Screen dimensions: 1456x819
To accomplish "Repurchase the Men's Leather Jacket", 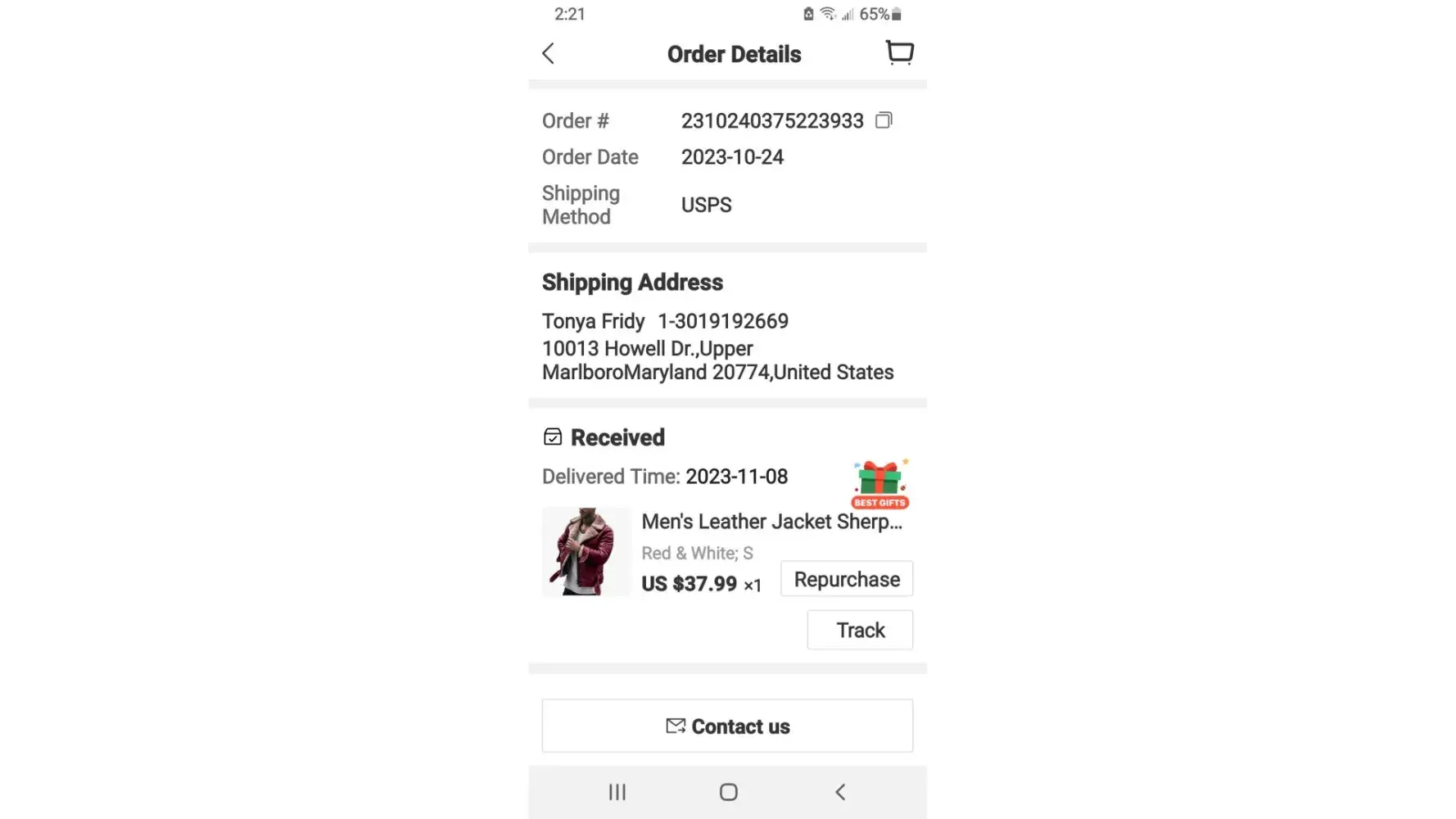I will pyautogui.click(x=846, y=579).
